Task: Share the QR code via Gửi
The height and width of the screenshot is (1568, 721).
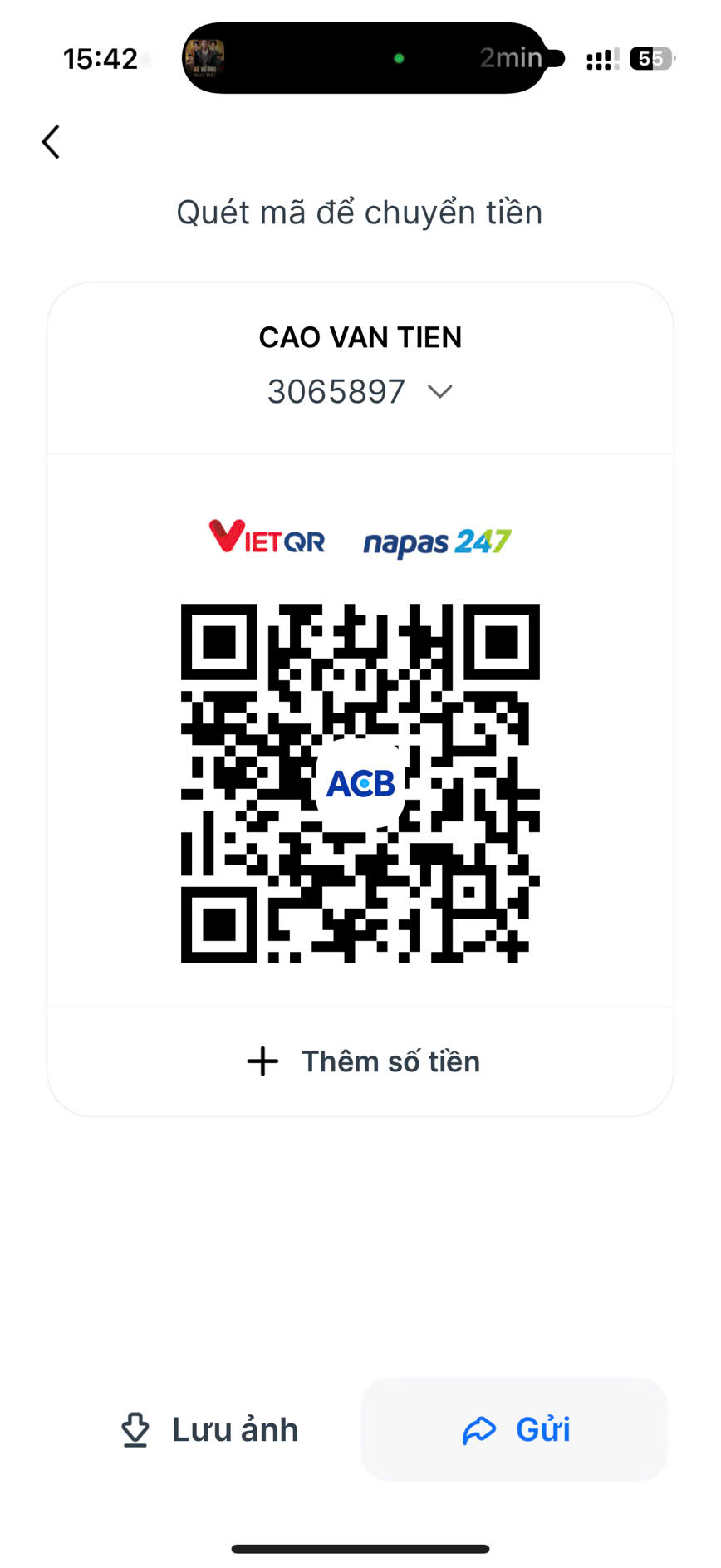Action: 515,1429
